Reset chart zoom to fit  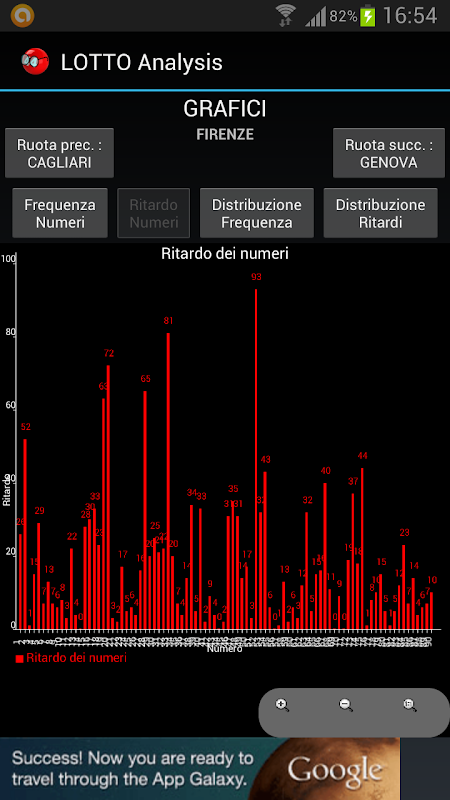click(x=410, y=705)
